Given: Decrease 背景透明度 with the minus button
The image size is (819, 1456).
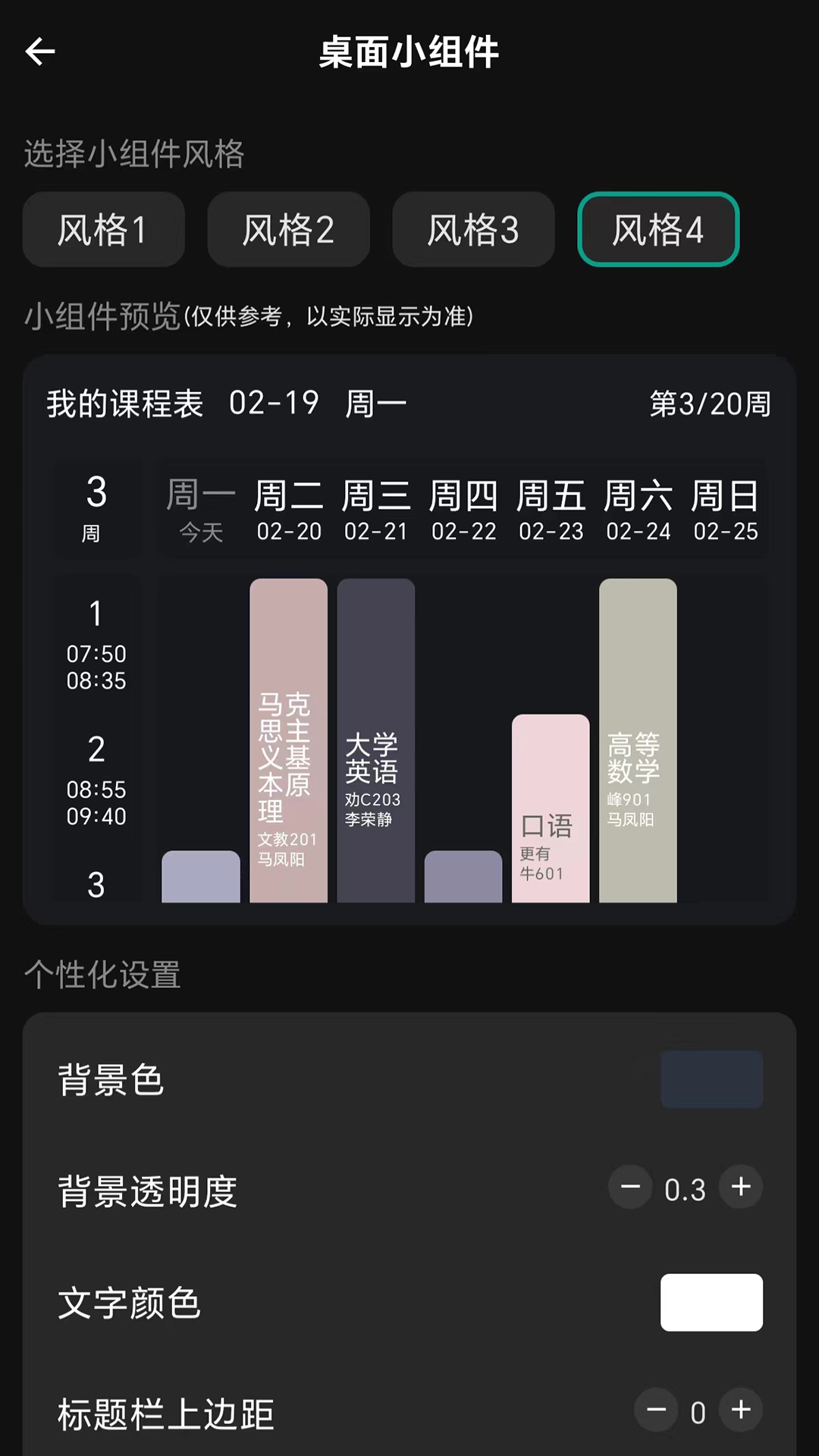Looking at the screenshot, I should click(630, 1187).
